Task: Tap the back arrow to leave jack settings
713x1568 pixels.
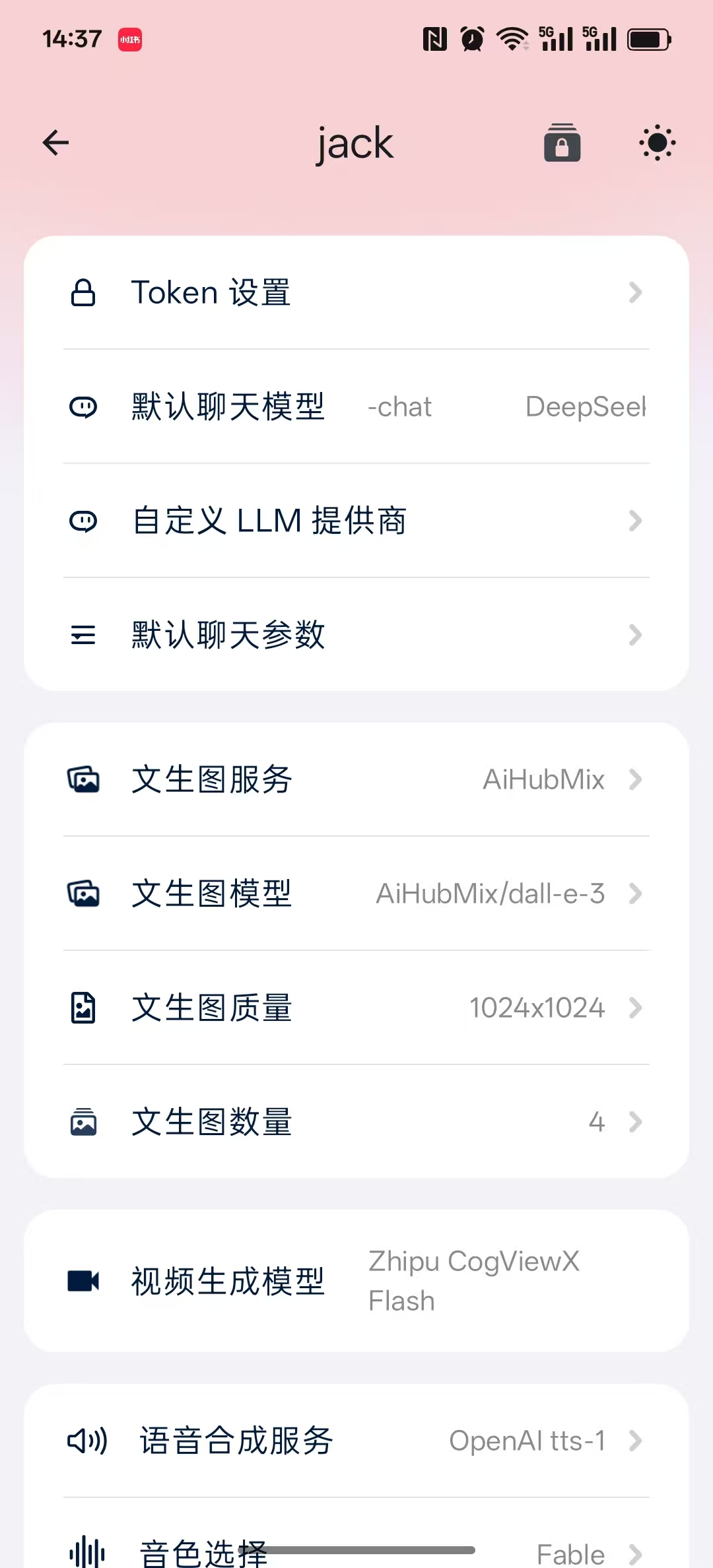Action: (55, 143)
